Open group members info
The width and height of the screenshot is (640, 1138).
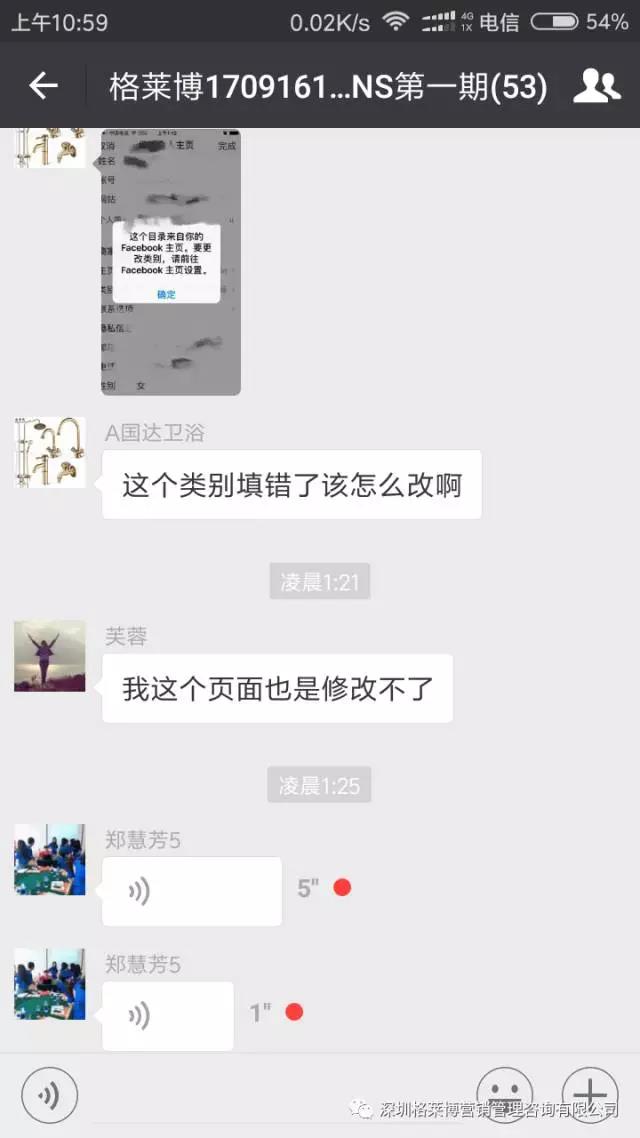point(596,87)
